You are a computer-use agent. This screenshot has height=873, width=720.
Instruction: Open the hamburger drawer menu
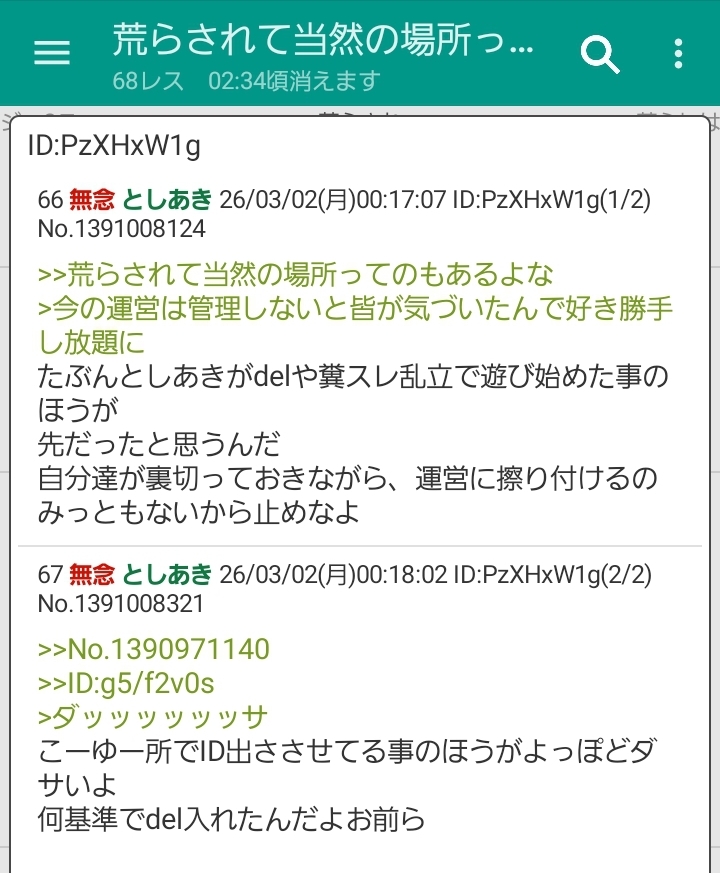[x=52, y=54]
